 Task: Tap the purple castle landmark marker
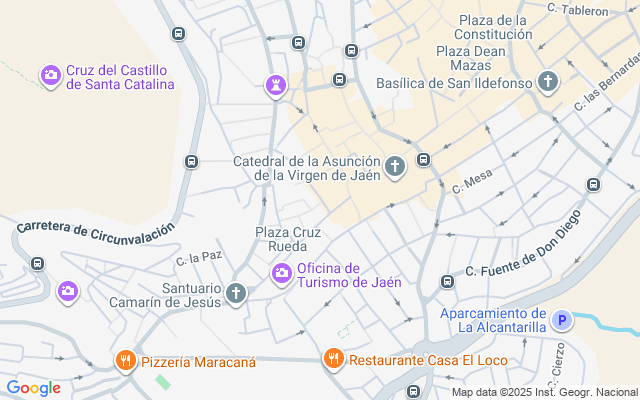[275, 85]
